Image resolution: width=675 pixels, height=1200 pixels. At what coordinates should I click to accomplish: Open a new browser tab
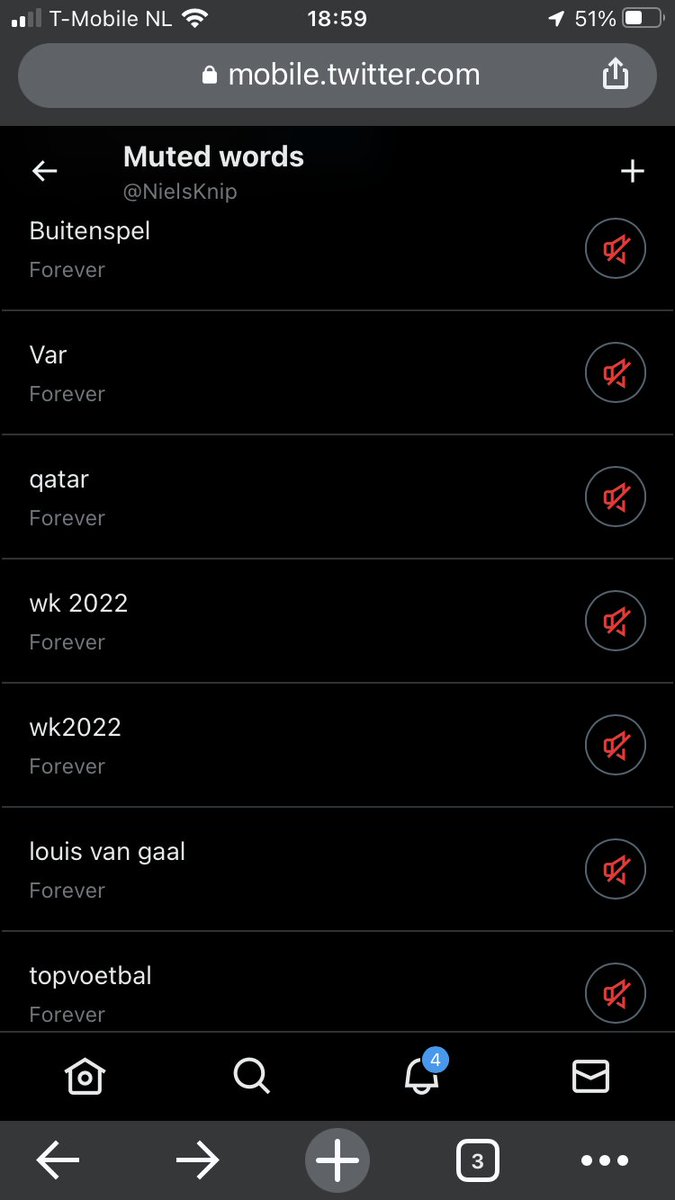pyautogui.click(x=337, y=1161)
